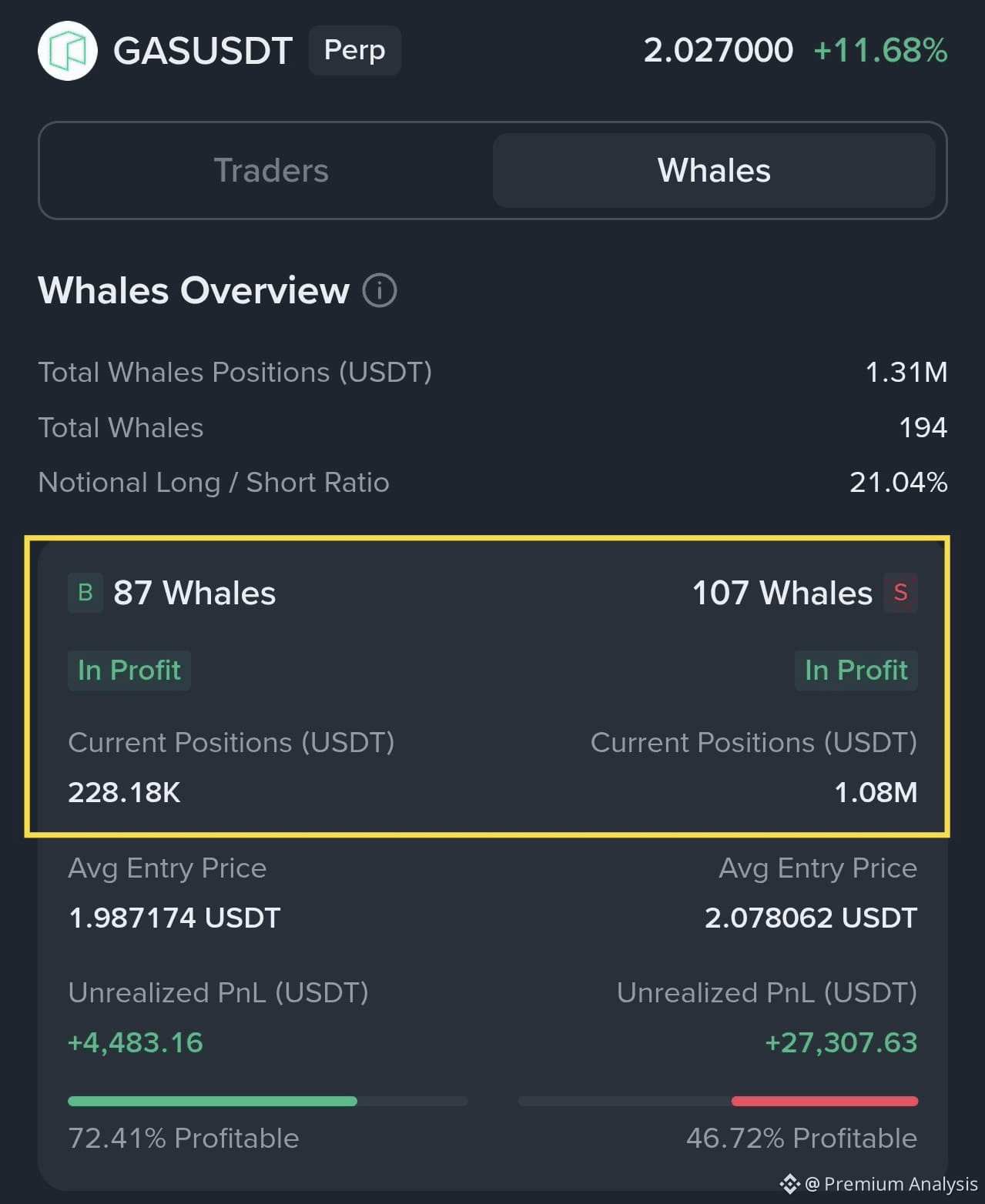Select the B buyers badge icon
The height and width of the screenshot is (1204, 985).
85,593
